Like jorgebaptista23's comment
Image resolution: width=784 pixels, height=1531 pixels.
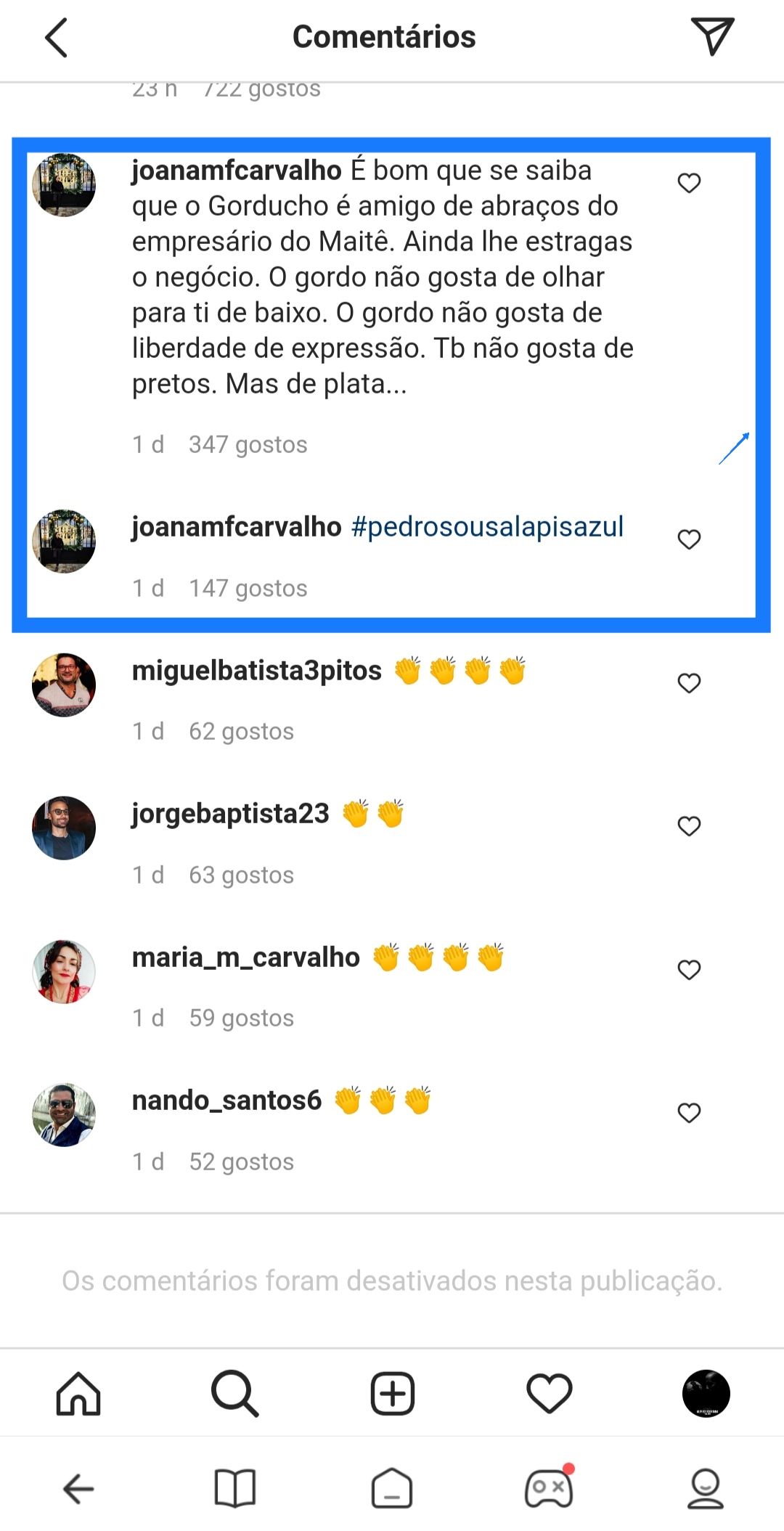[x=689, y=826]
